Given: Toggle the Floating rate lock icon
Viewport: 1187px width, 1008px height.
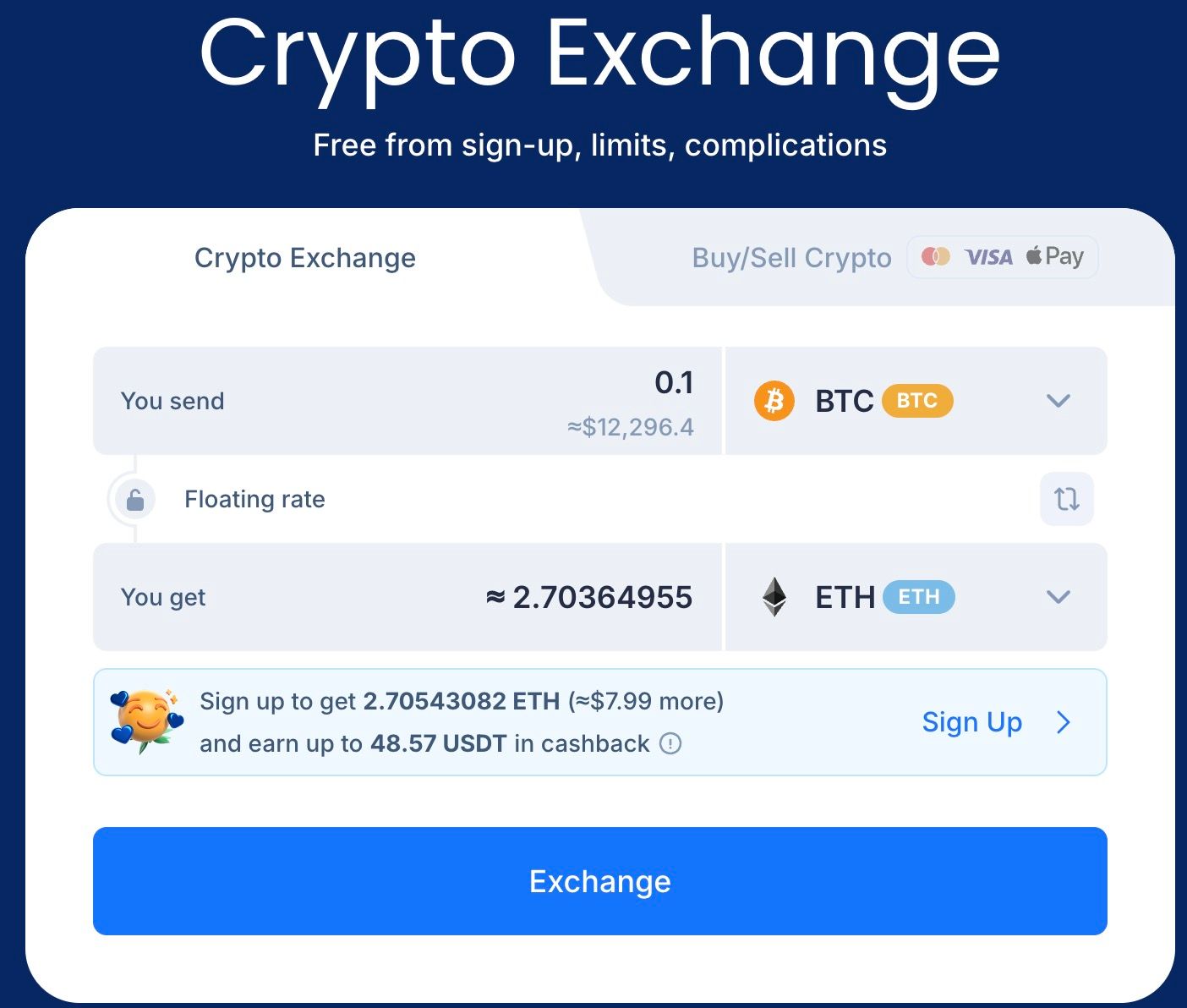Looking at the screenshot, I should [135, 500].
